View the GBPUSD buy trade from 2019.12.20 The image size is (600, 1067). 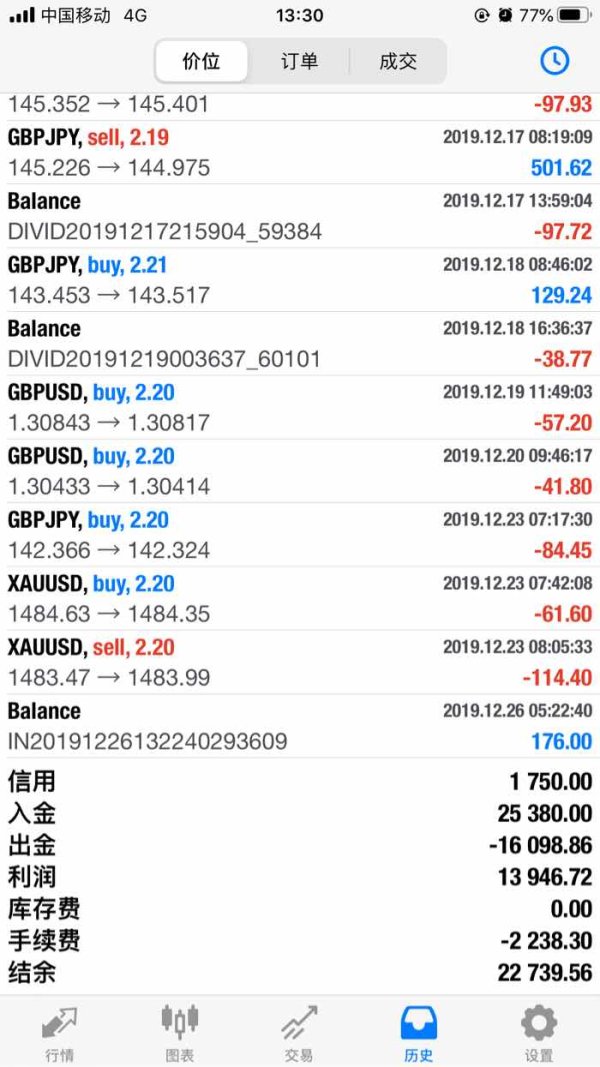pyautogui.click(x=299, y=472)
